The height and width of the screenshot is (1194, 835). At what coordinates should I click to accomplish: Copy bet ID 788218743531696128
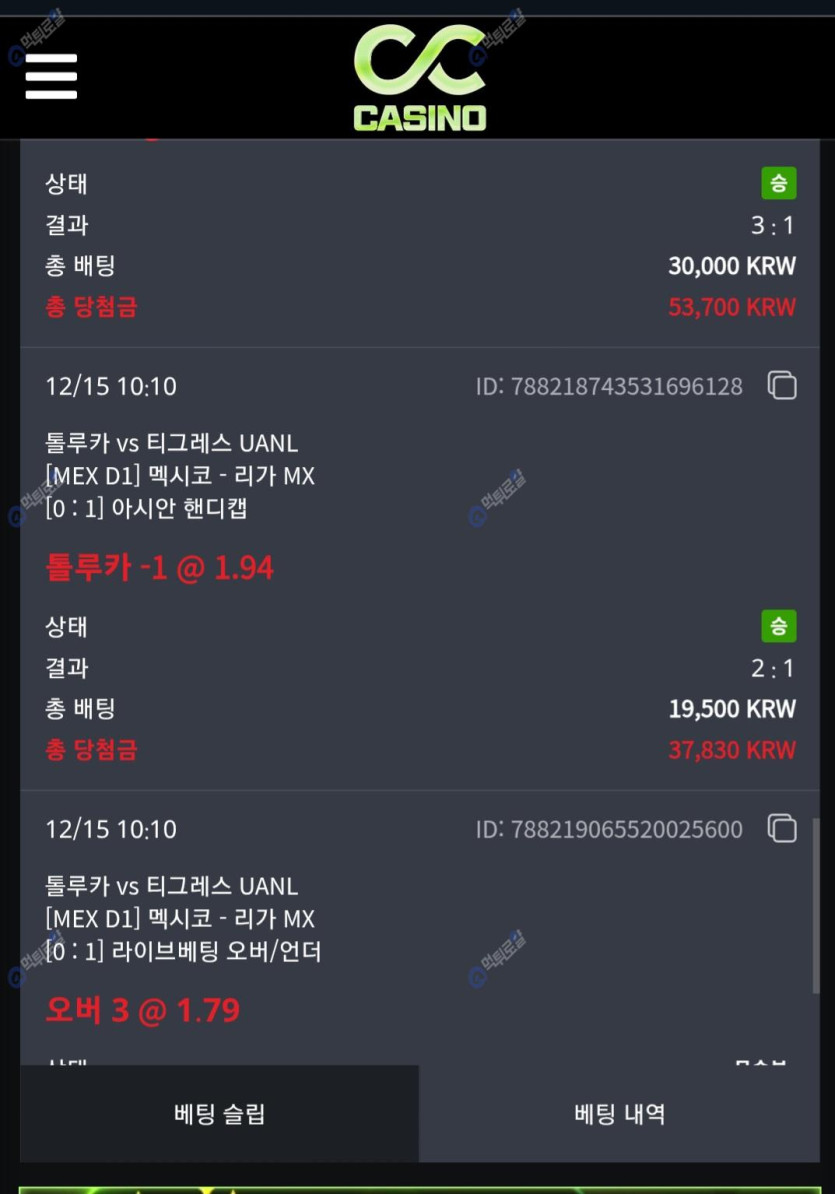click(781, 385)
